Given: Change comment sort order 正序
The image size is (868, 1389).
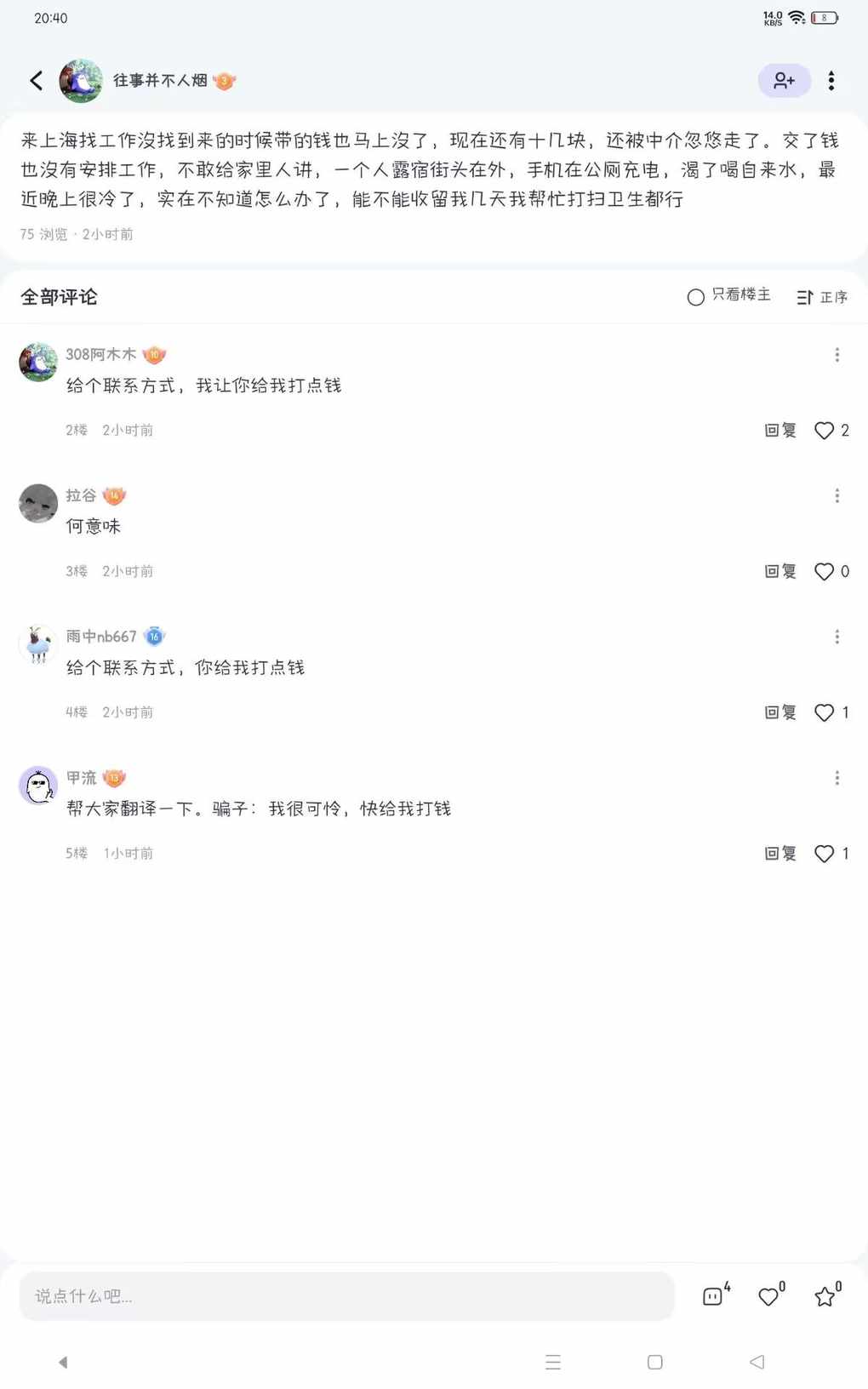Looking at the screenshot, I should click(x=822, y=297).
